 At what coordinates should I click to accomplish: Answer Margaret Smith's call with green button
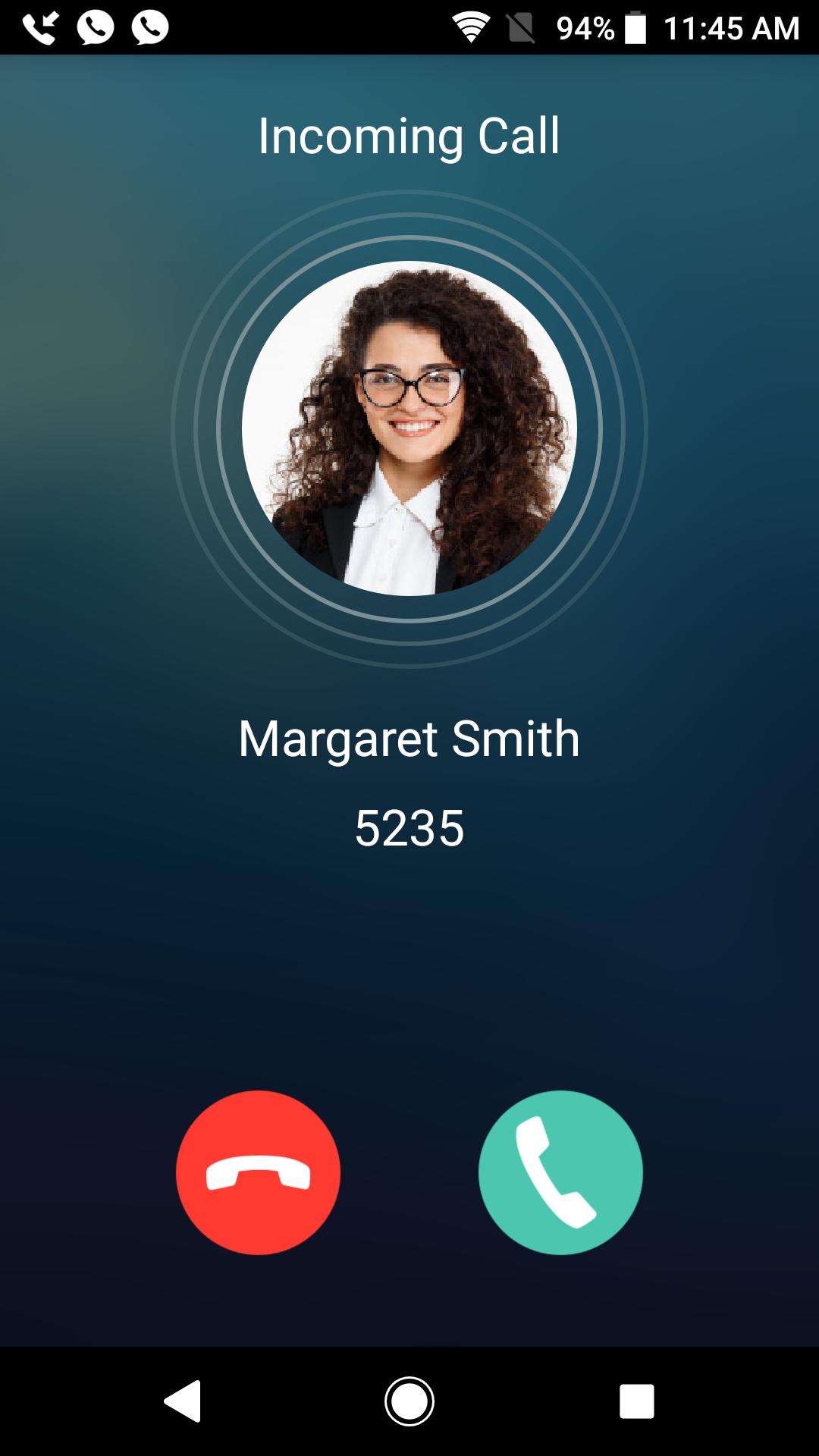click(560, 1172)
